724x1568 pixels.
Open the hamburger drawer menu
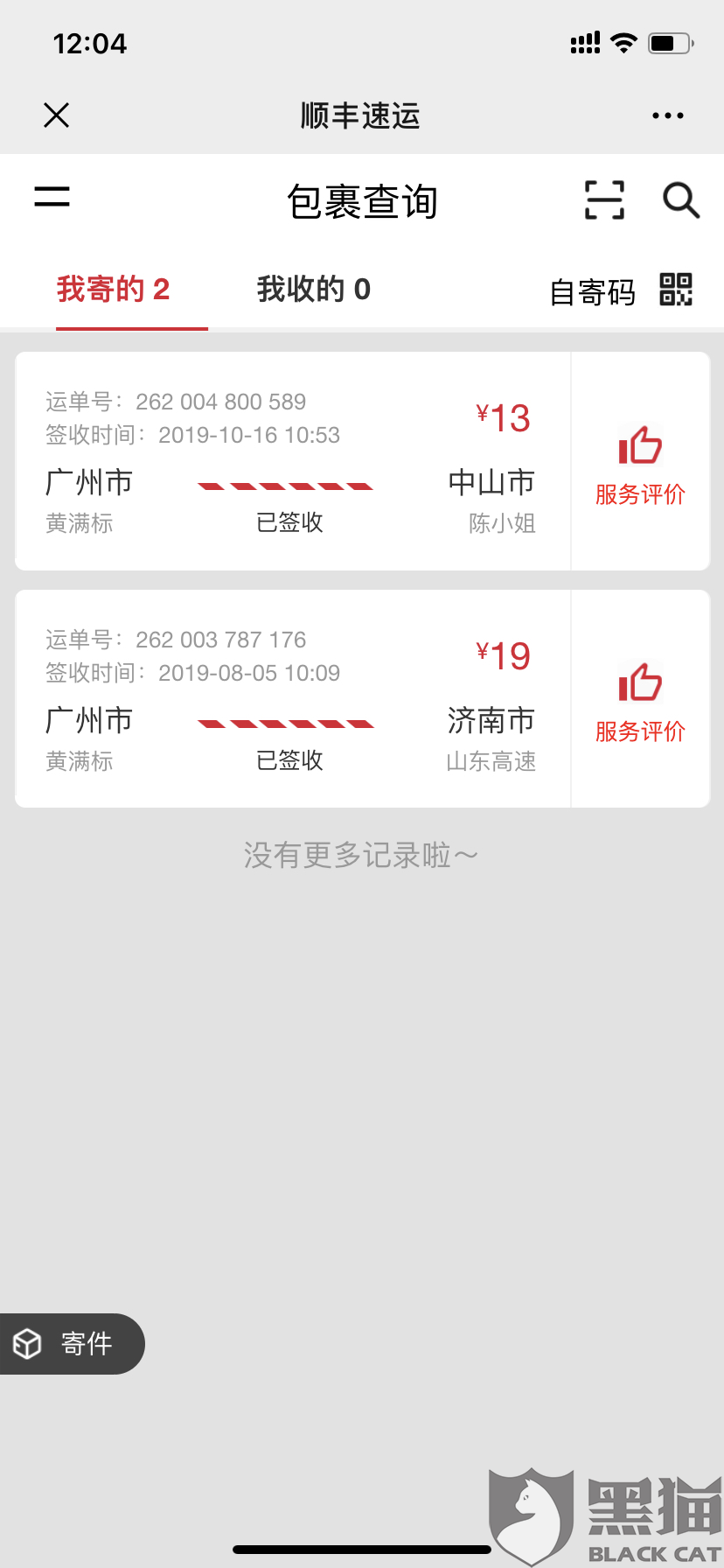point(52,197)
